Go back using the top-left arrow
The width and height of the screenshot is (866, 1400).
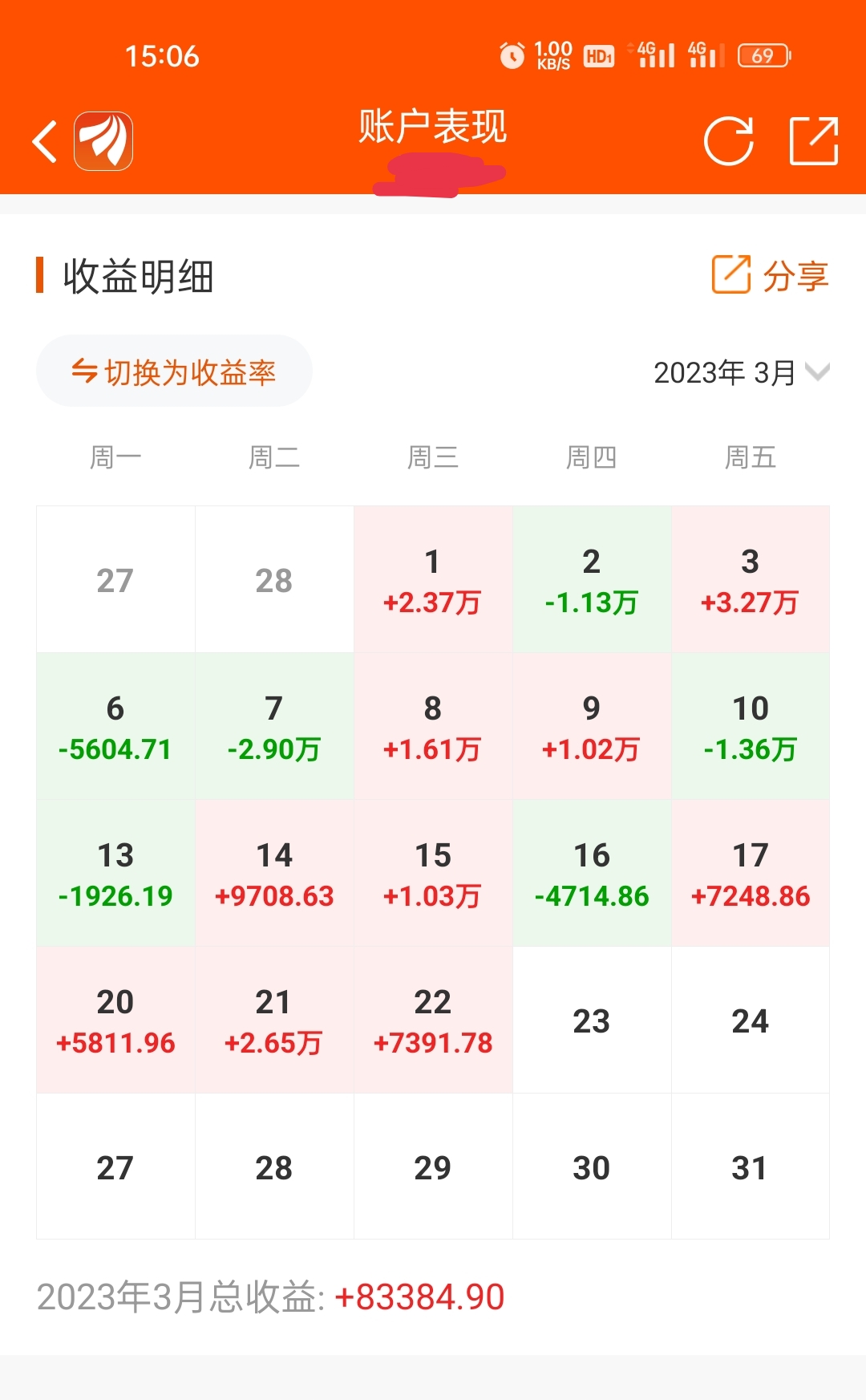click(45, 141)
